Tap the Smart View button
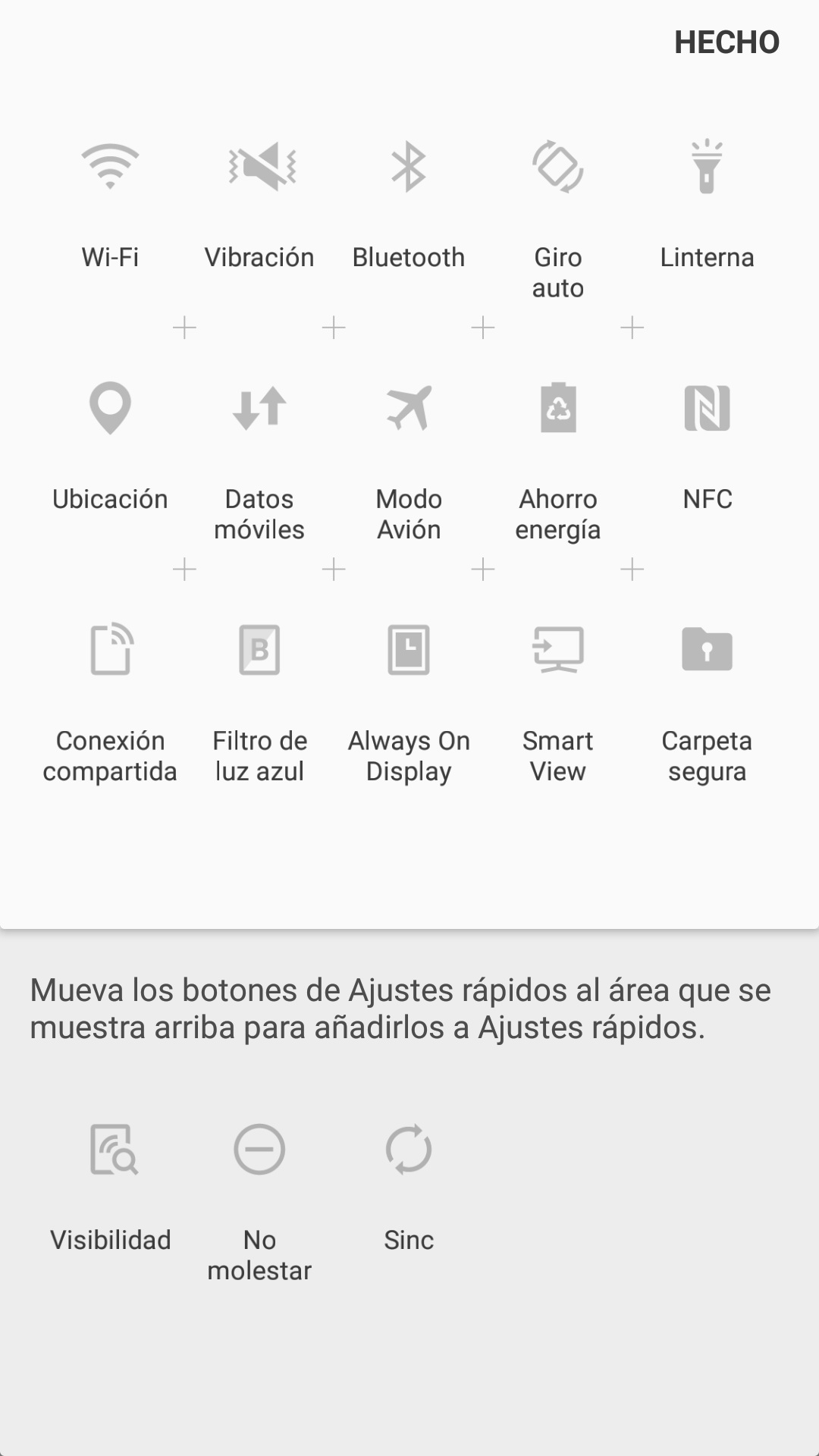The image size is (819, 1456). [x=557, y=650]
